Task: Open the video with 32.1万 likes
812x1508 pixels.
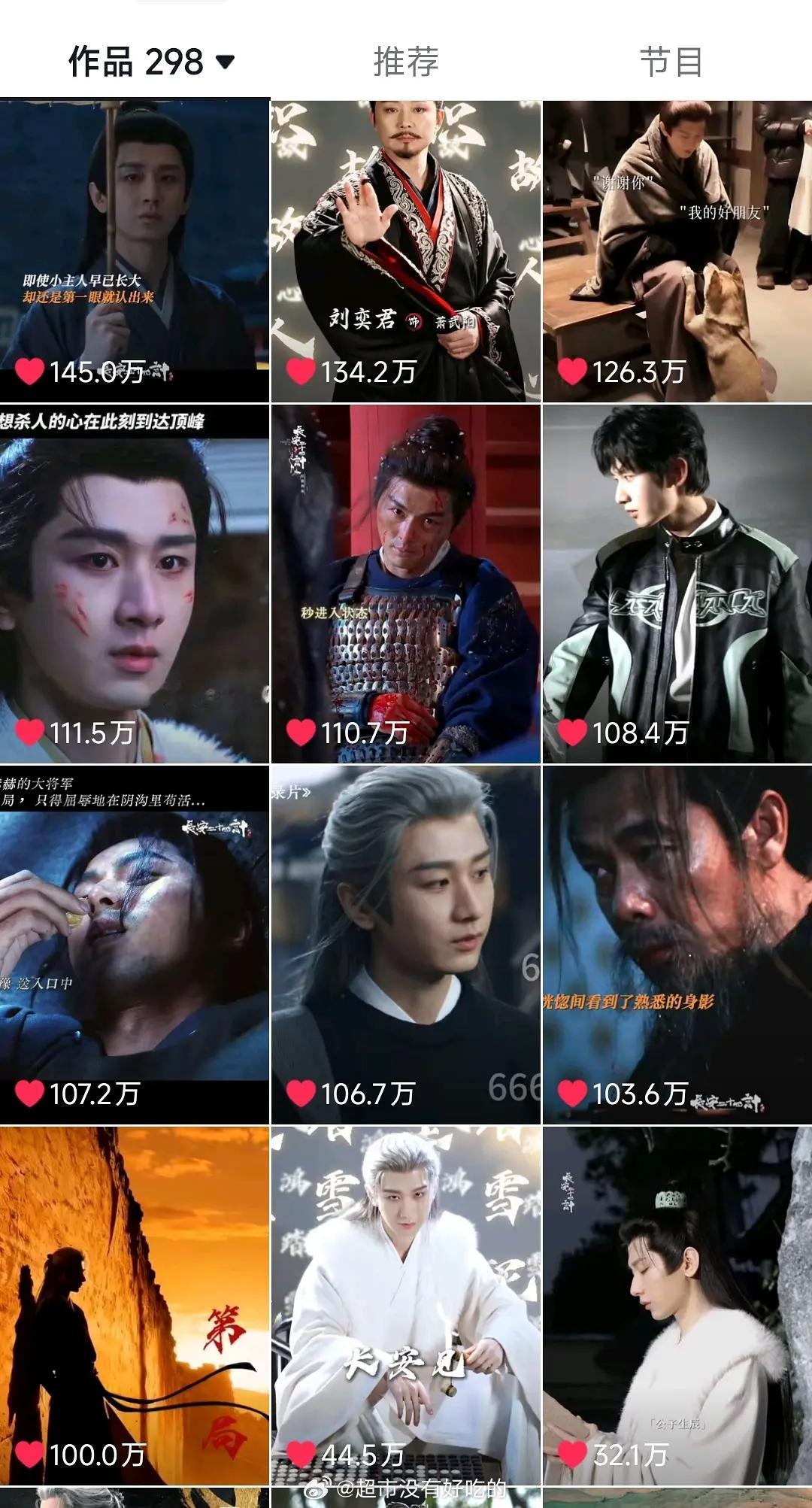Action: [x=677, y=1306]
